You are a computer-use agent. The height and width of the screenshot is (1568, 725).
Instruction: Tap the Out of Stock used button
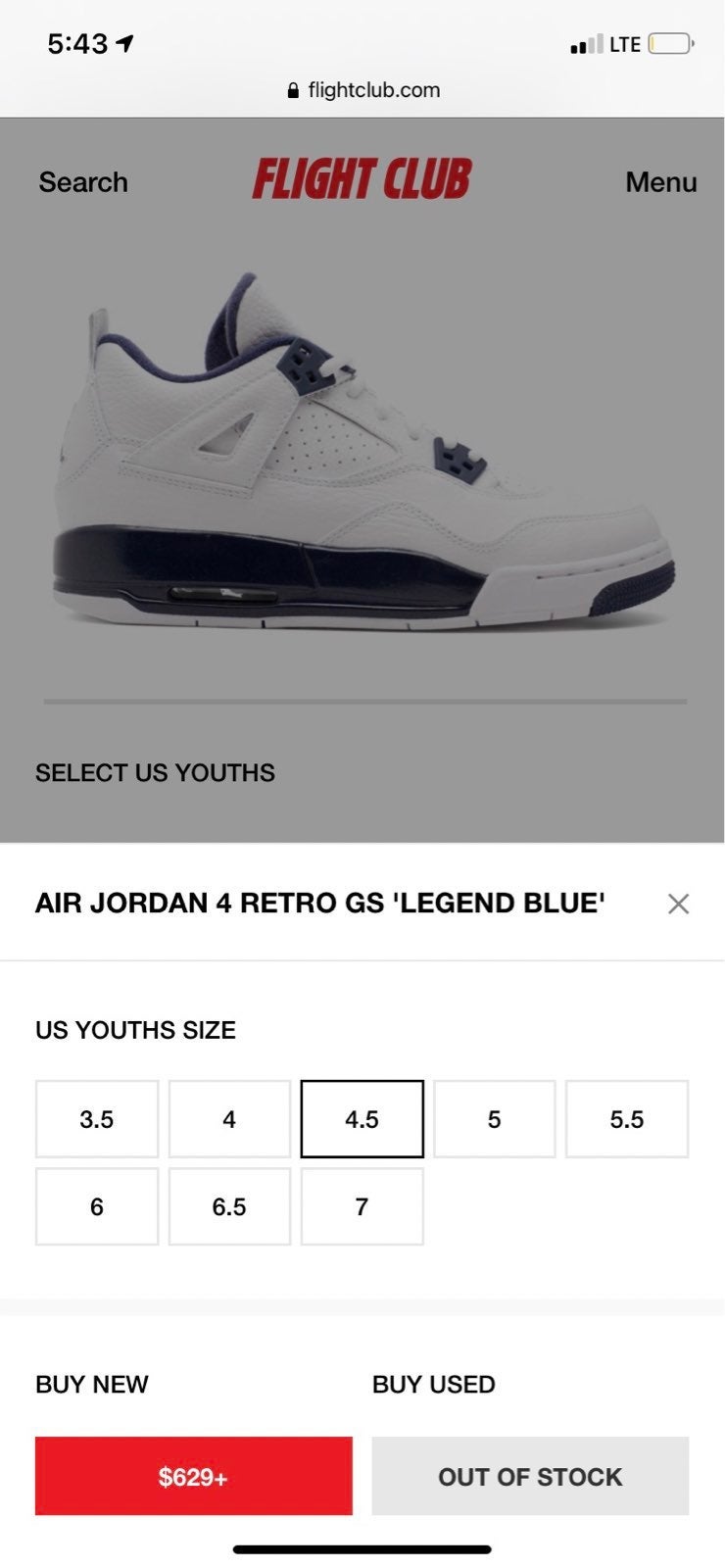530,1476
